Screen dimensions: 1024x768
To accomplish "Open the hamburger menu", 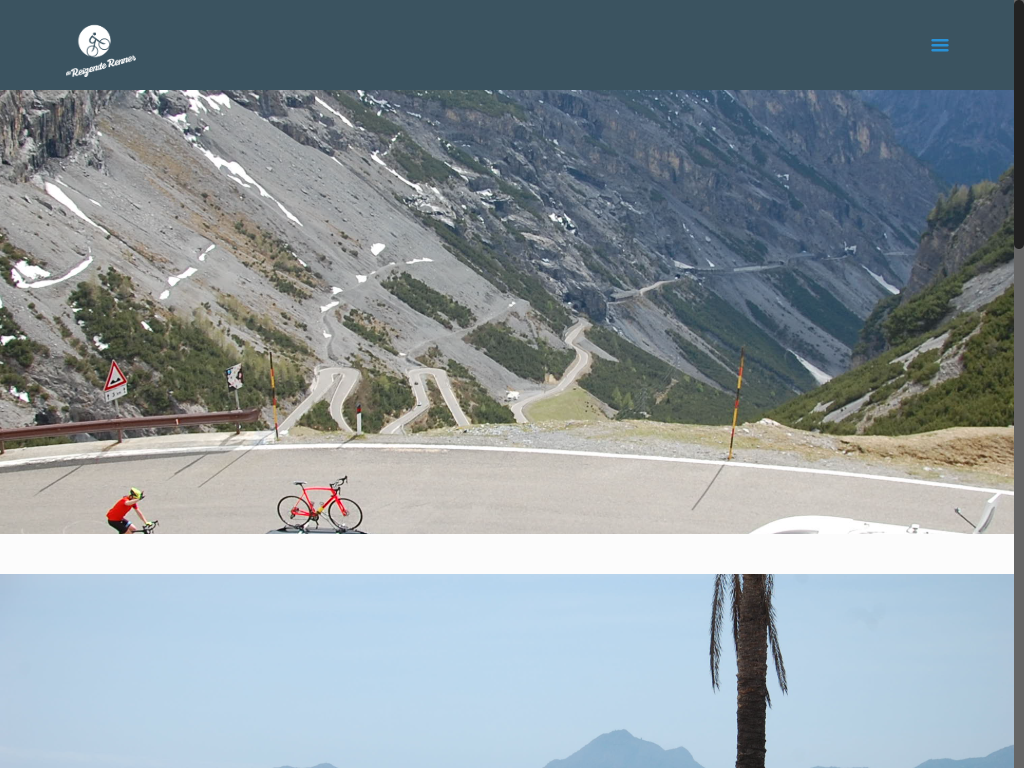I will (x=939, y=45).
